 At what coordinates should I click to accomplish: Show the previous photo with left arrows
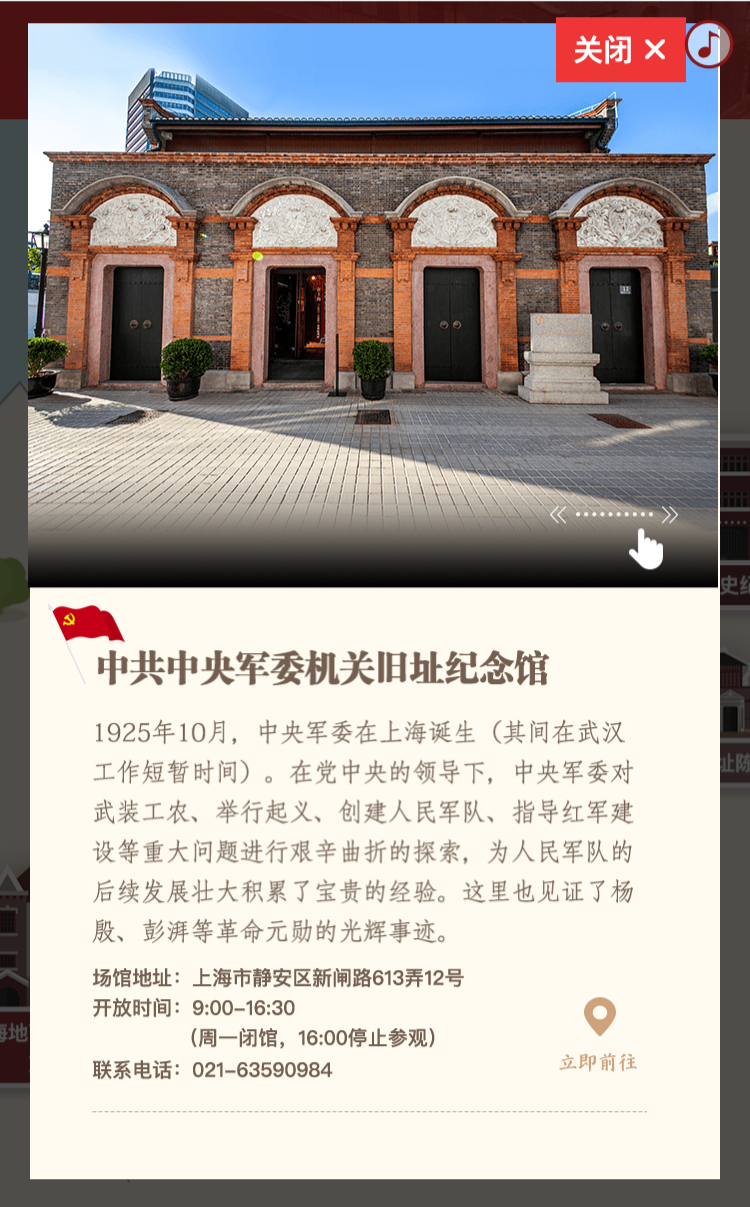pyautogui.click(x=558, y=515)
